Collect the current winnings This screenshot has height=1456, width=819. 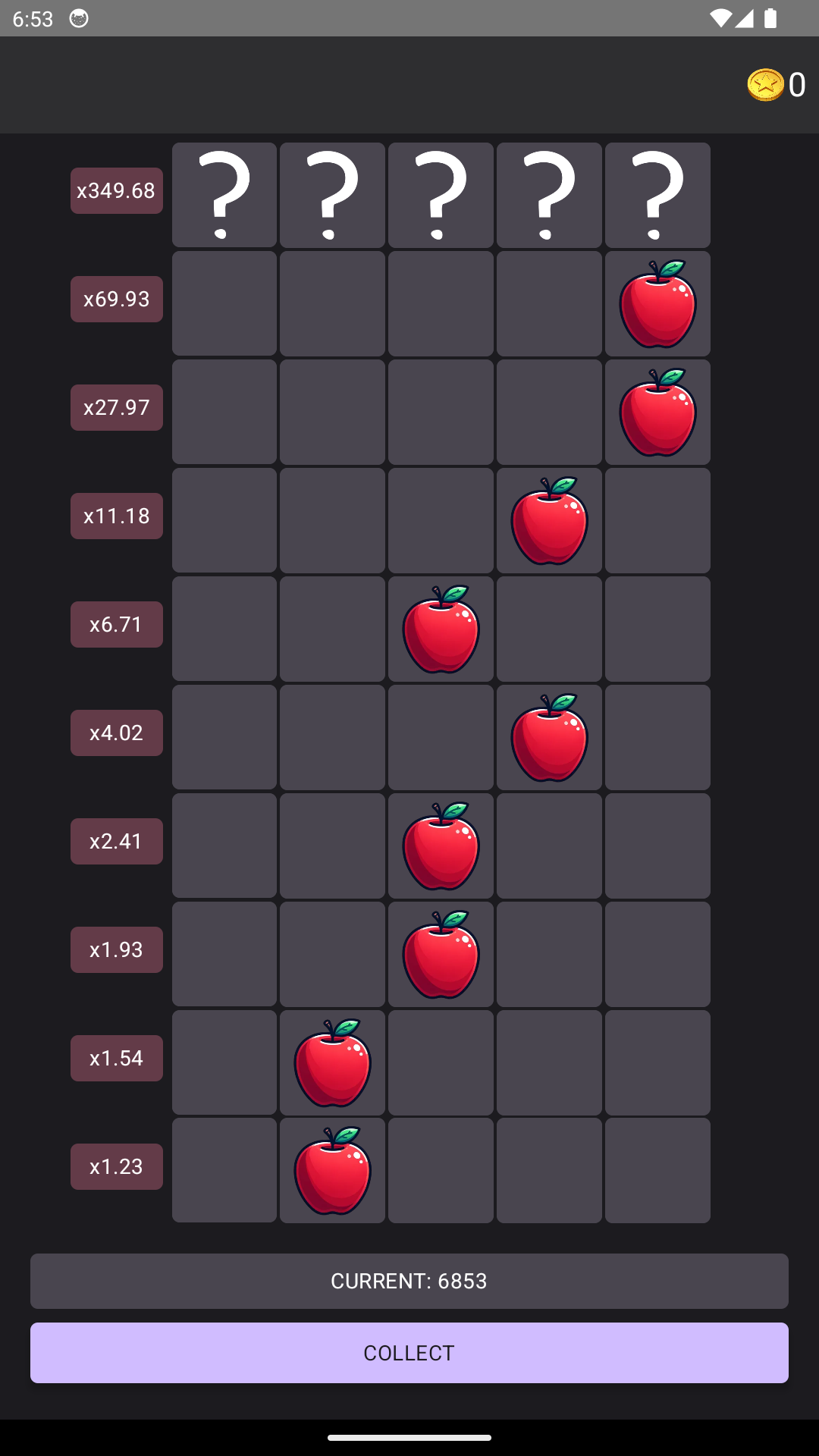409,1352
